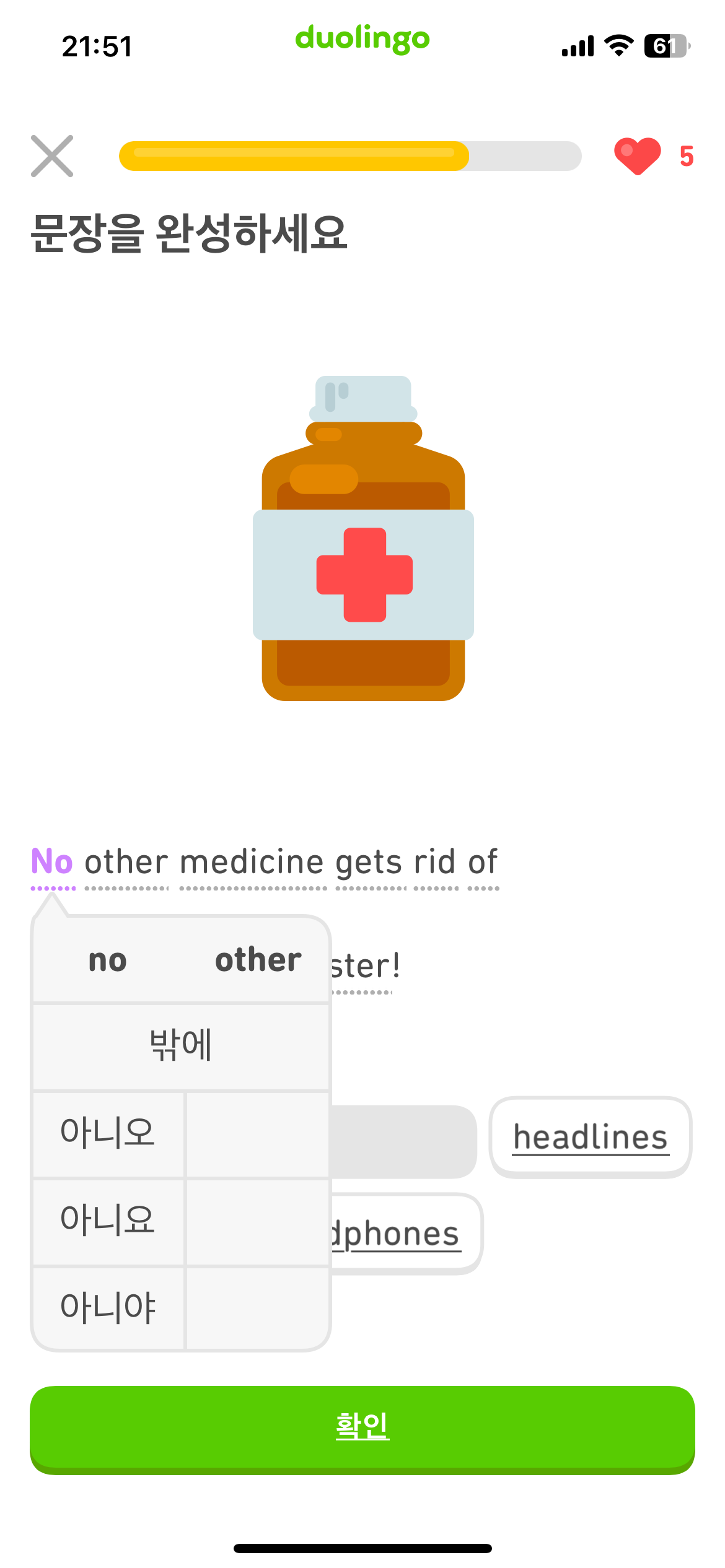Click the other column header in the hint popup

tap(257, 960)
